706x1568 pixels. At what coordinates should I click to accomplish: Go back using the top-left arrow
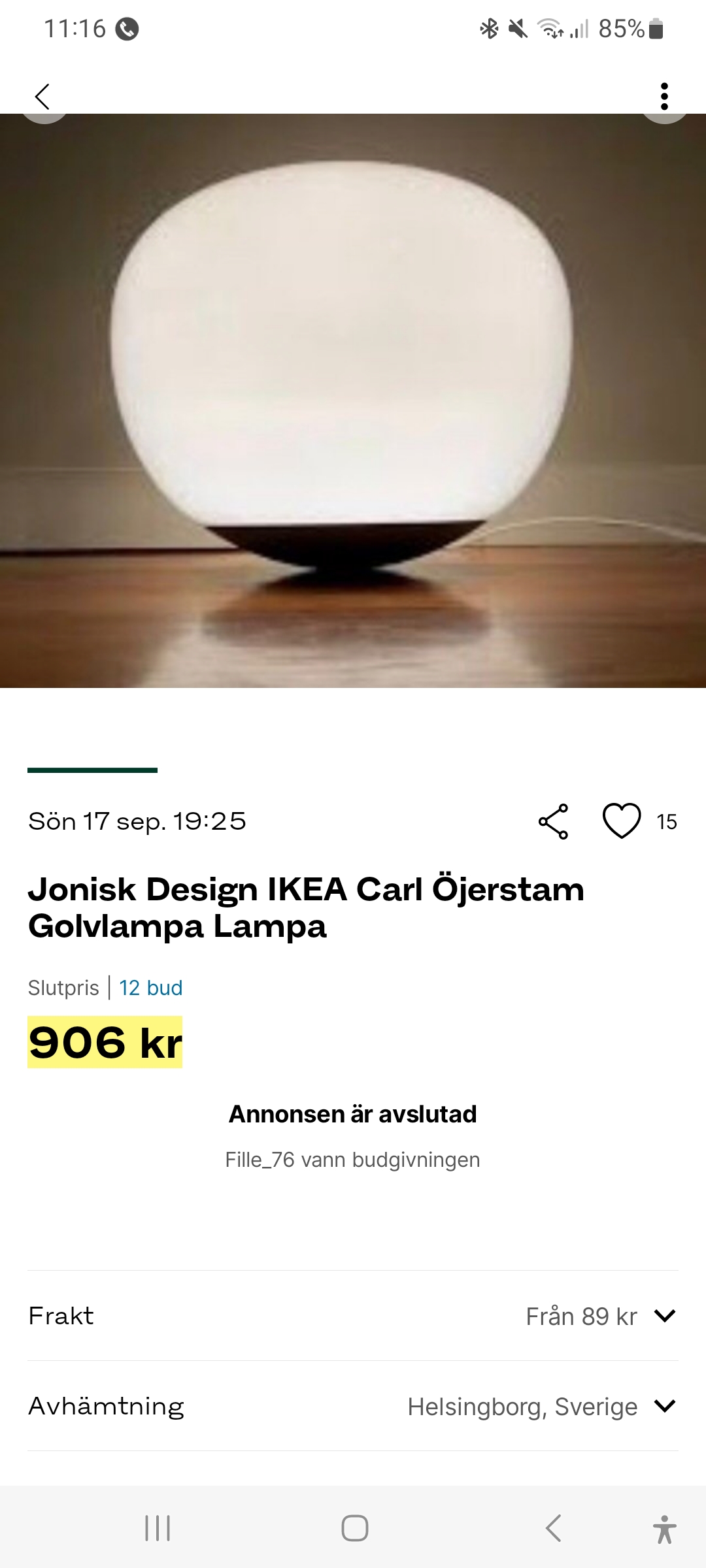42,97
